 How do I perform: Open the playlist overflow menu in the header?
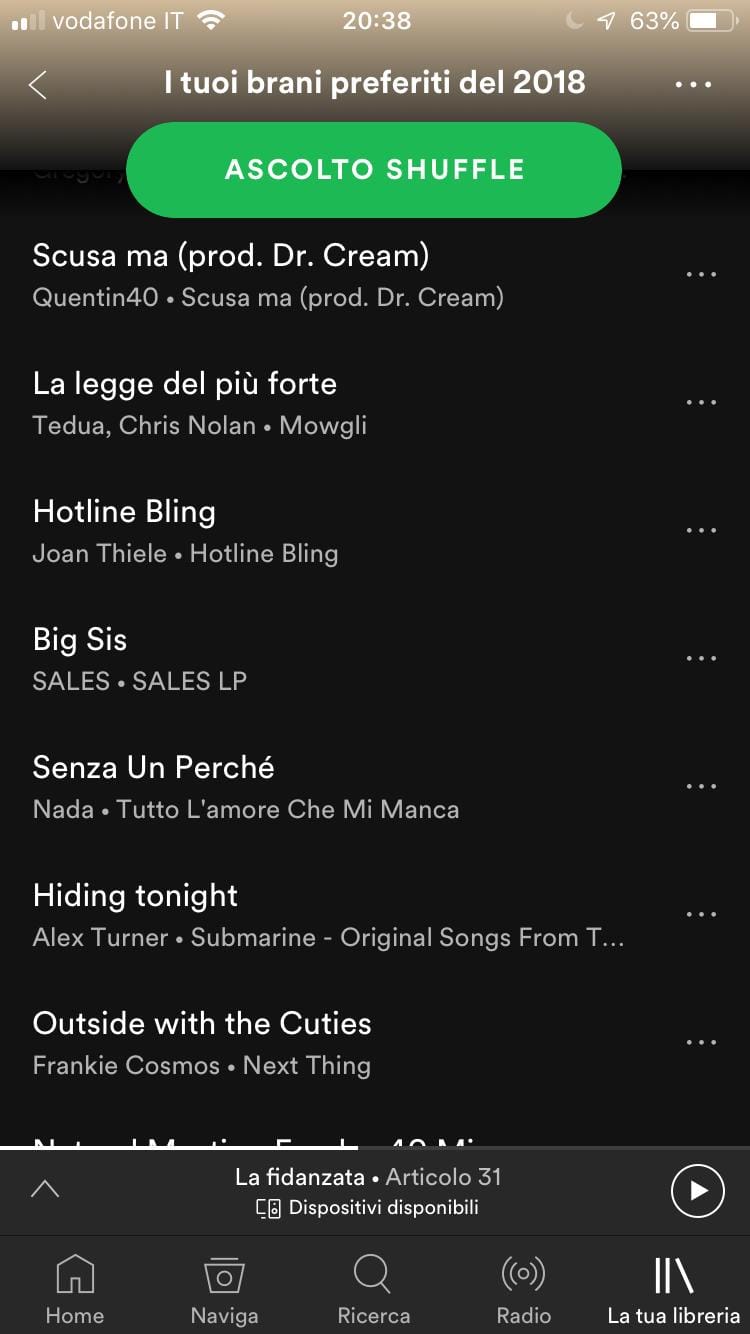693,84
